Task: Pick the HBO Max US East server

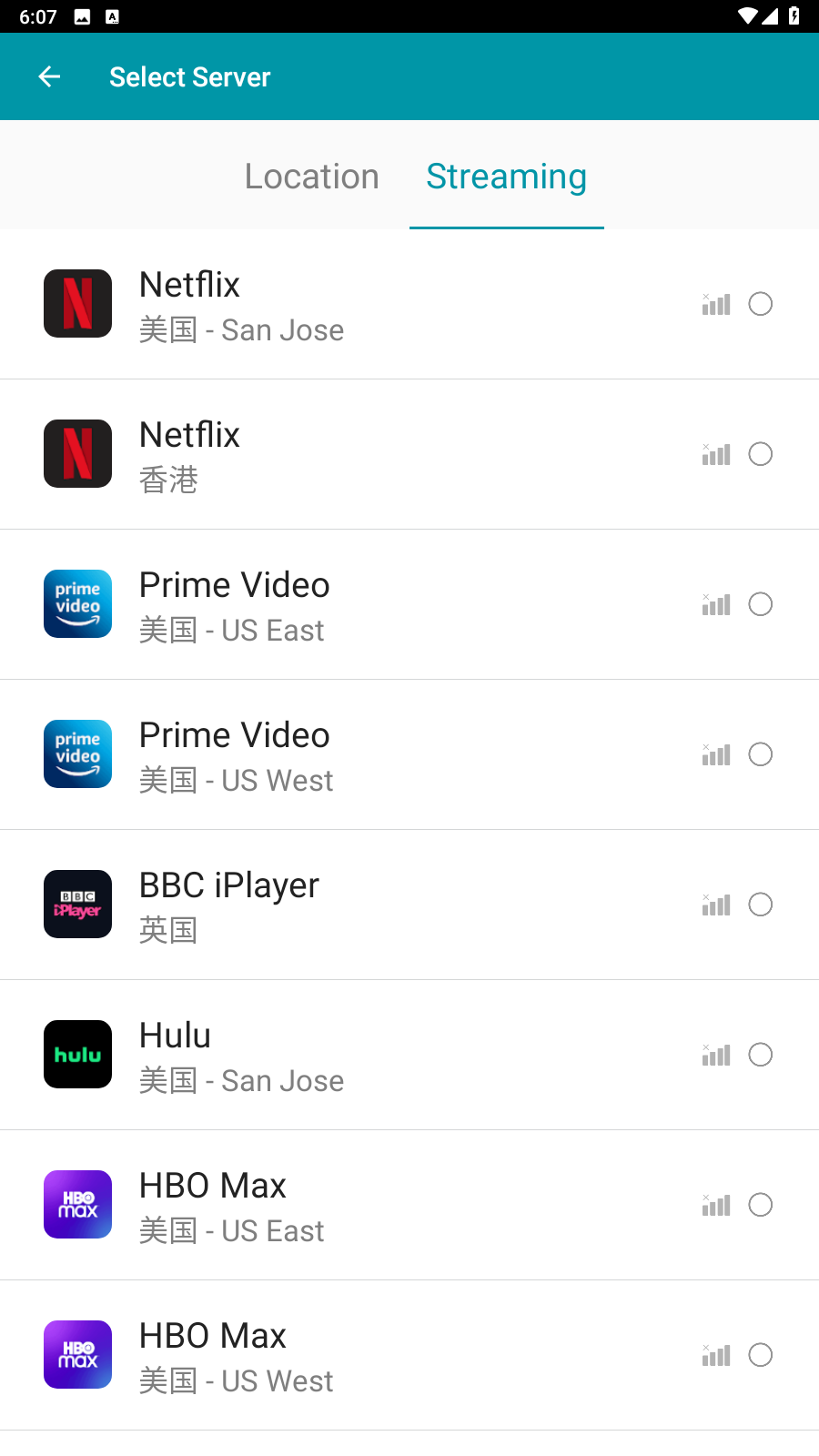Action: coord(760,1205)
